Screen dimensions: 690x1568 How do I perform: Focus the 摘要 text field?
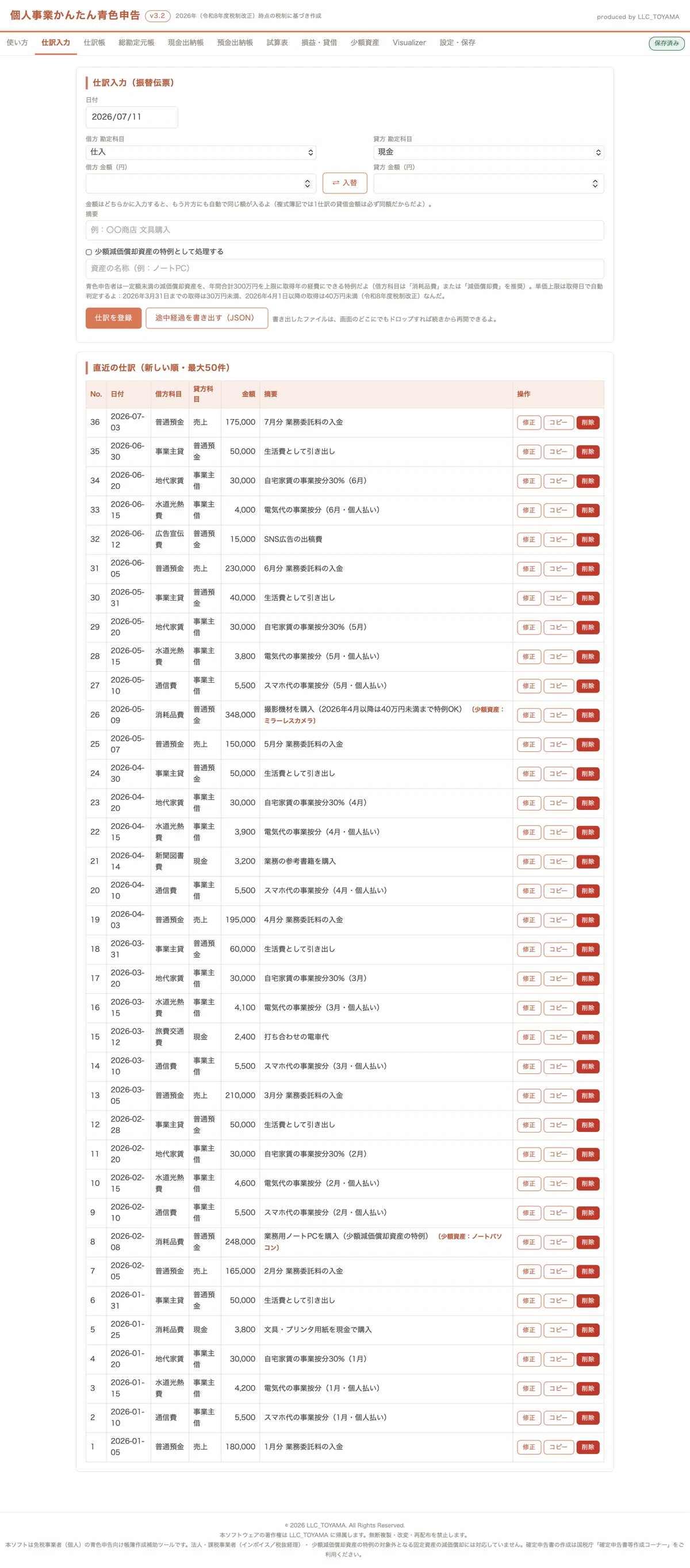click(x=344, y=230)
